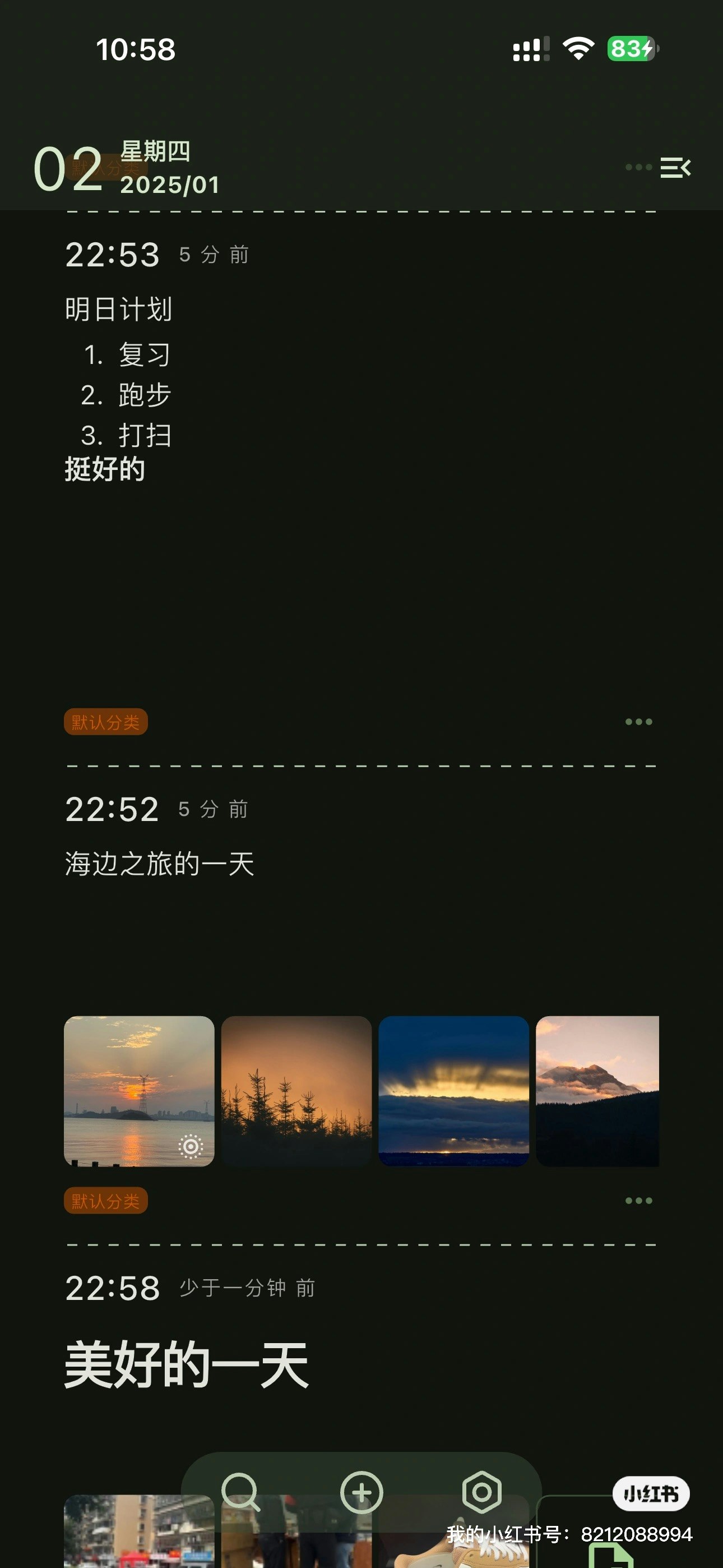This screenshot has width=723, height=1568.
Task: Open options for the 22:52 note
Action: [x=638, y=1200]
